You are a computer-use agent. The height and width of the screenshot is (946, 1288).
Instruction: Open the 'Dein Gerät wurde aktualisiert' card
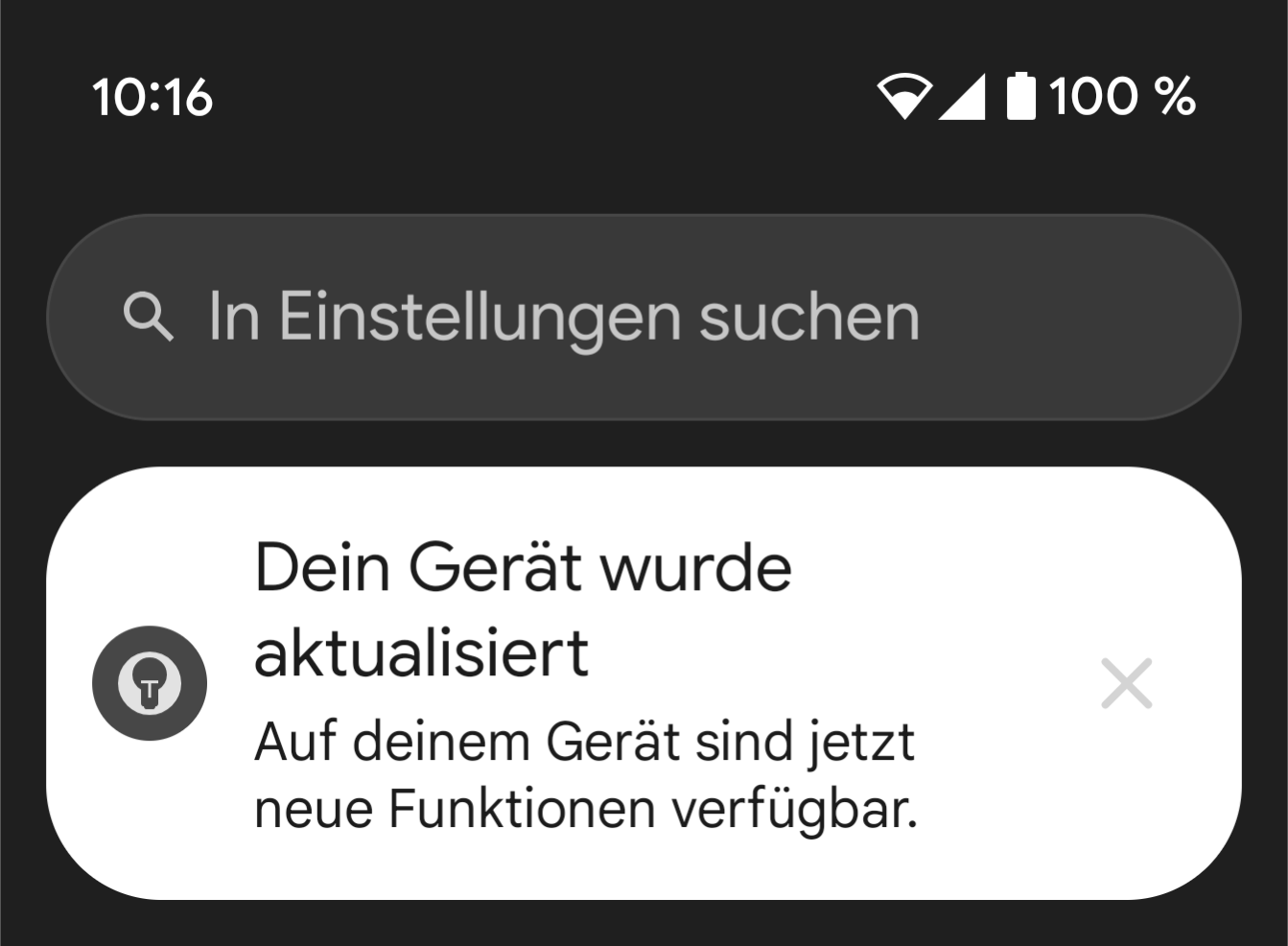[x=585, y=683]
